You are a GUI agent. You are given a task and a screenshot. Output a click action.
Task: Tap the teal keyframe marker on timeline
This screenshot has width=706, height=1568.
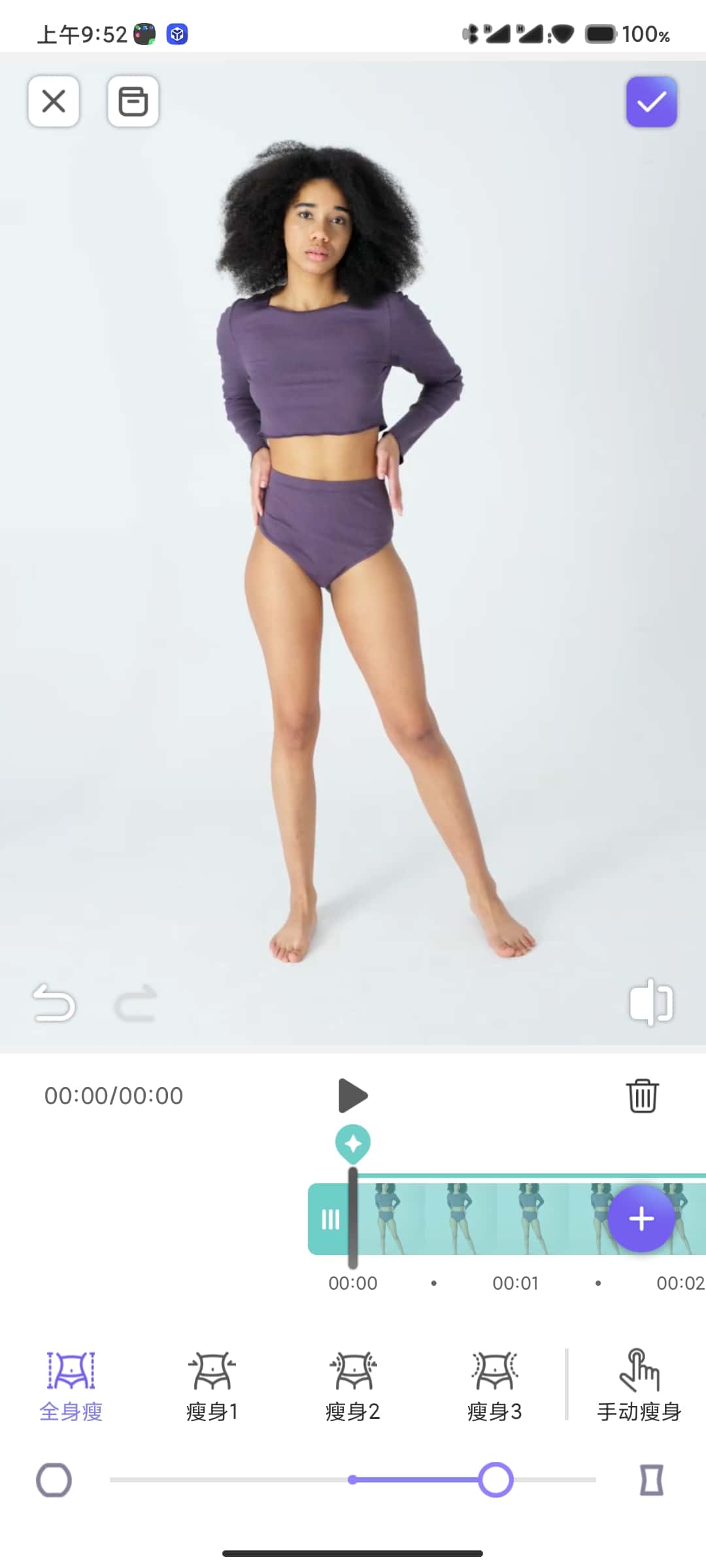353,1143
